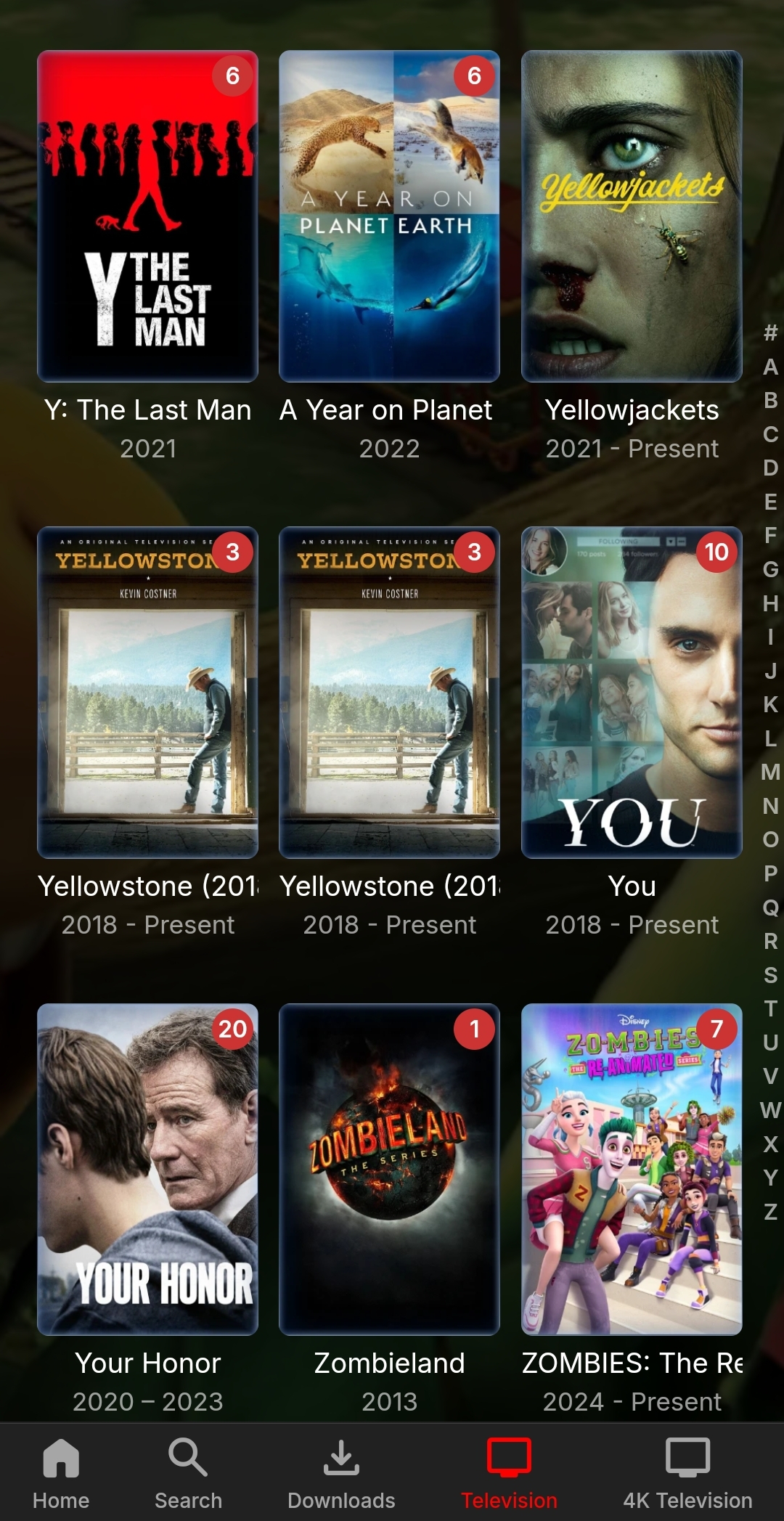Open Zombieland from 2013
784x1521 pixels.
(x=389, y=1169)
